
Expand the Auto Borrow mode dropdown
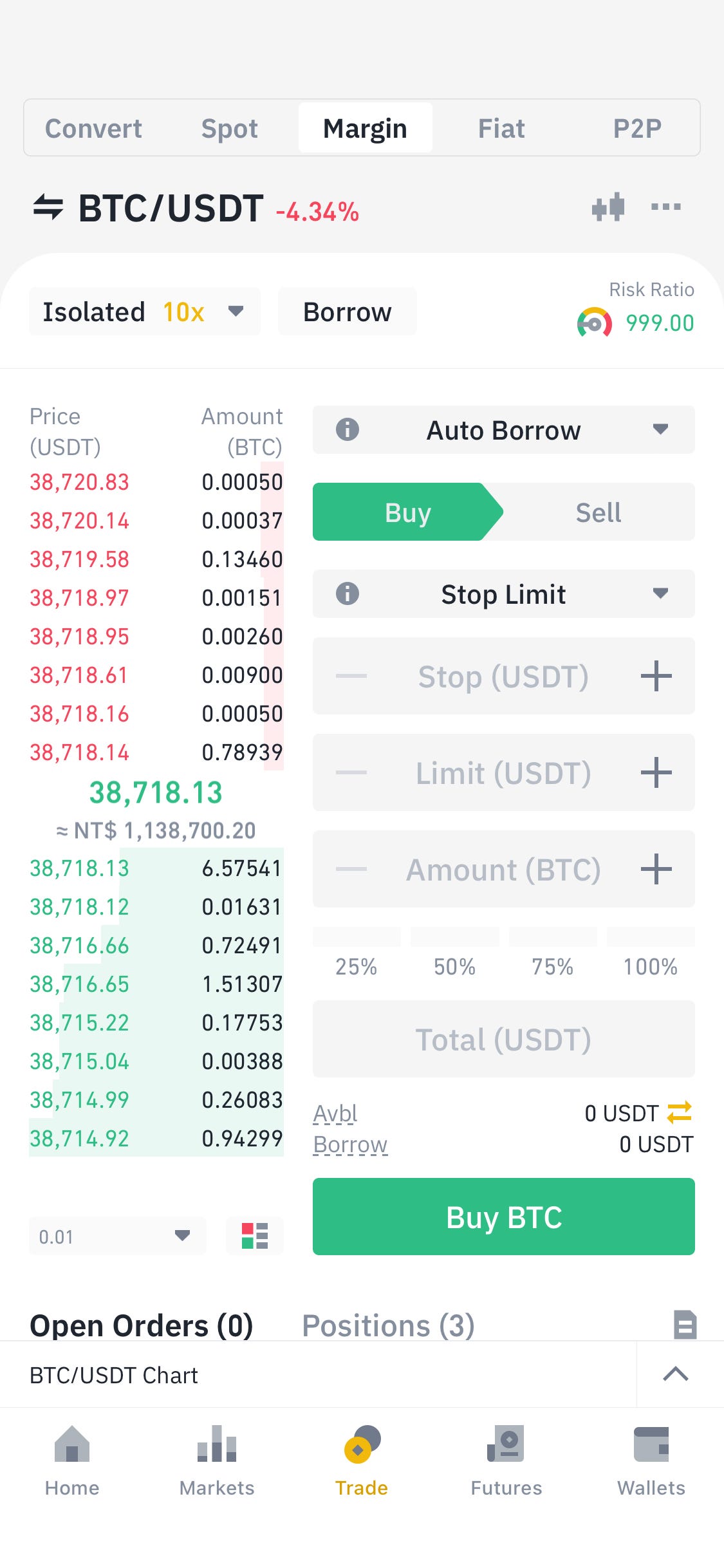point(662,429)
